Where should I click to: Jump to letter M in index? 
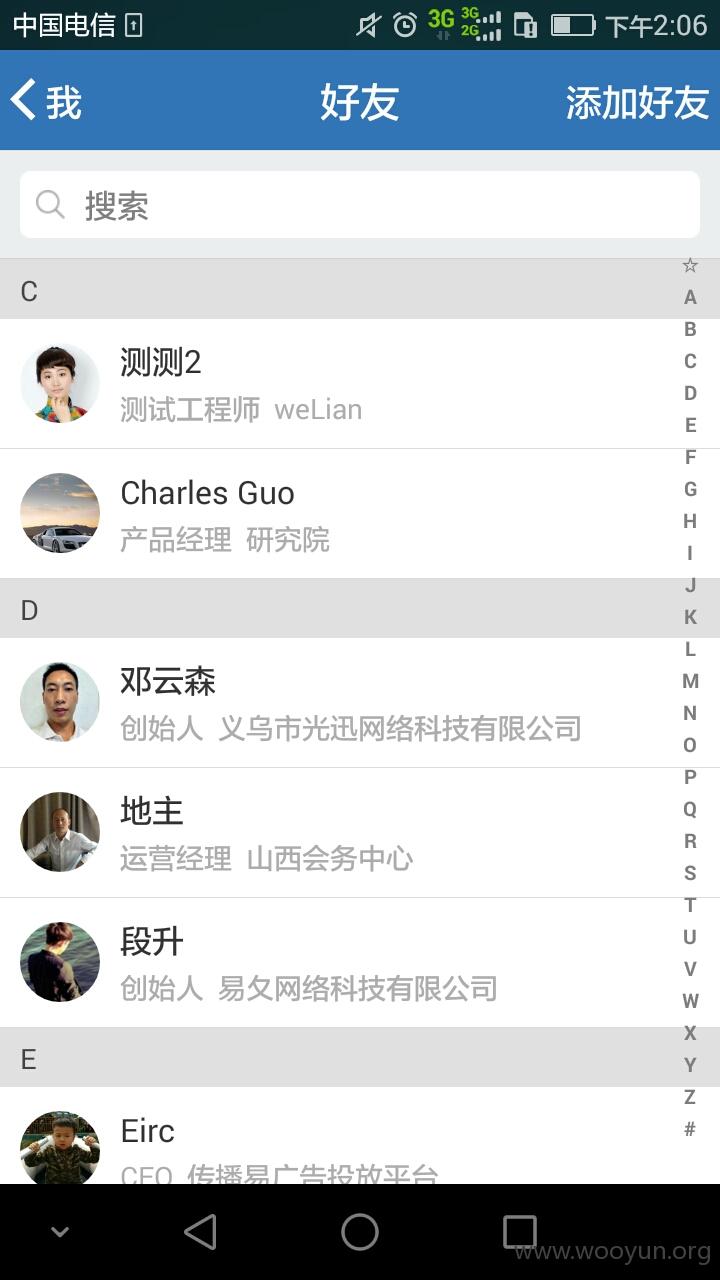tap(690, 681)
